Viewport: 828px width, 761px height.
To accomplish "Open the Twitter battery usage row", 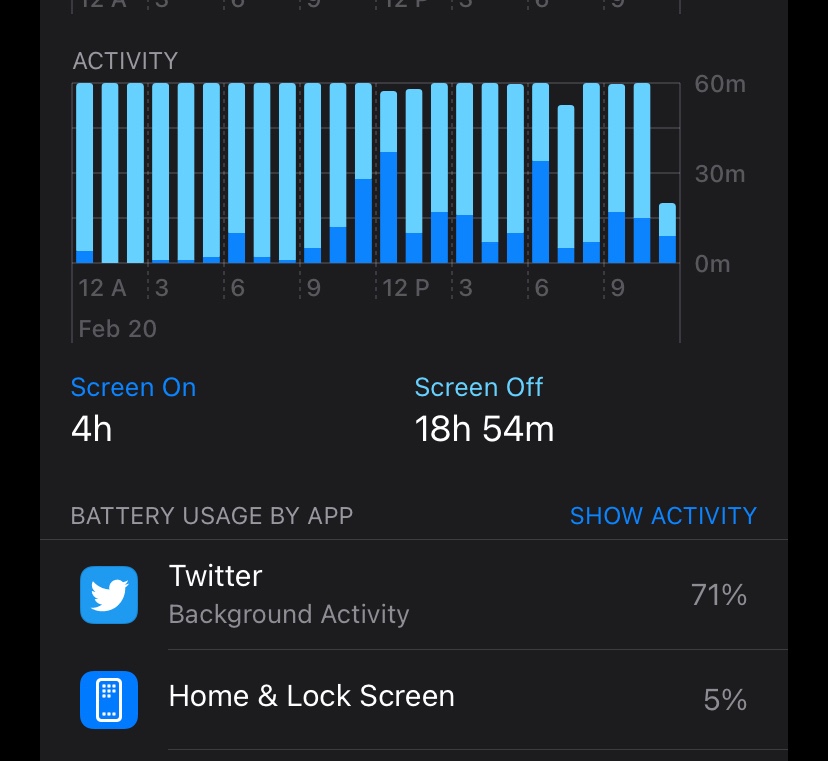I will tap(414, 595).
